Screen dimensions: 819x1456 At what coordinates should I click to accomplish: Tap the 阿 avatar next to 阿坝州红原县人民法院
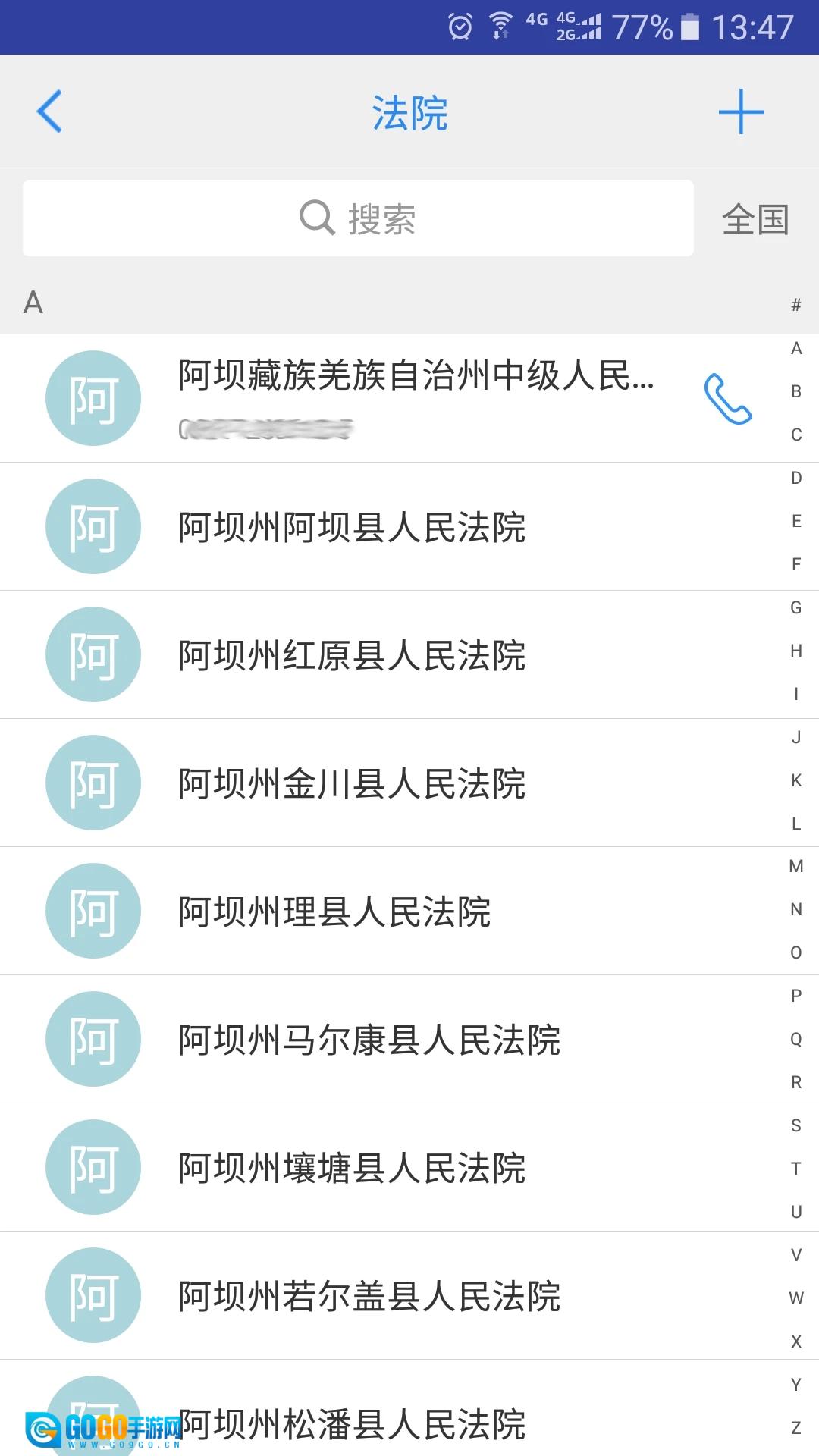(x=93, y=654)
